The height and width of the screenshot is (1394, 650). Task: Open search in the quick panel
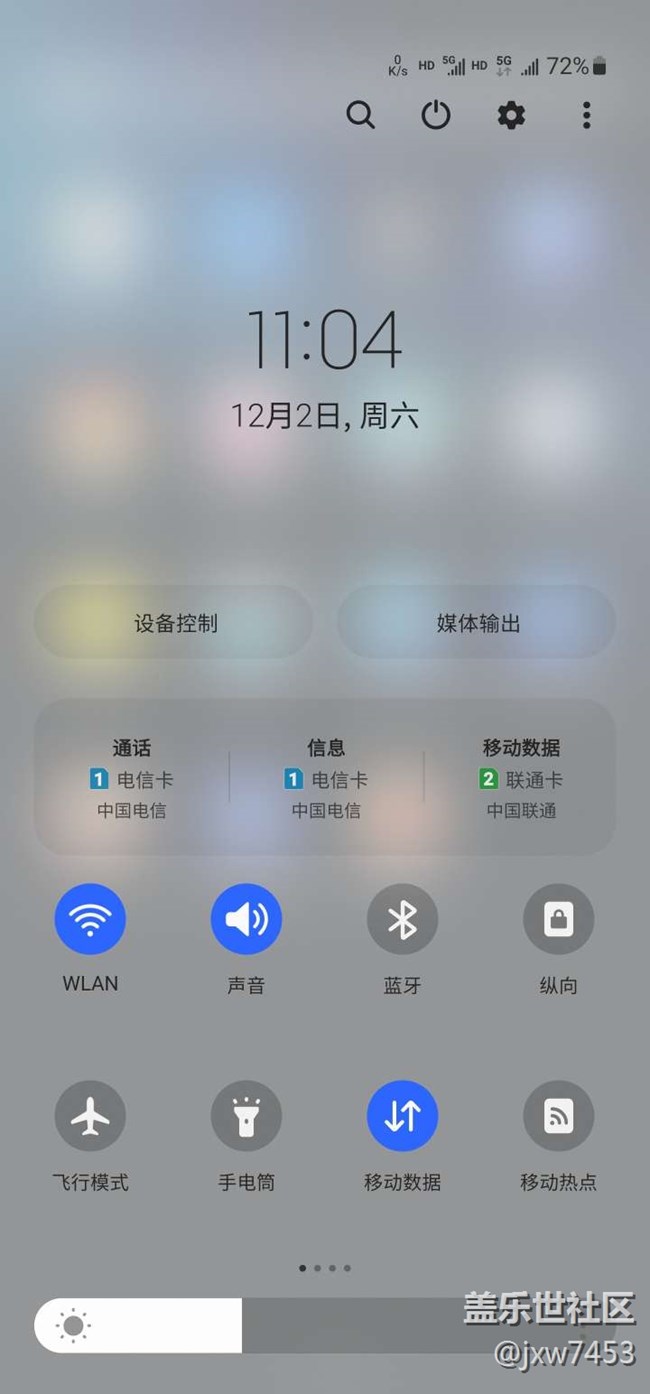tap(361, 116)
